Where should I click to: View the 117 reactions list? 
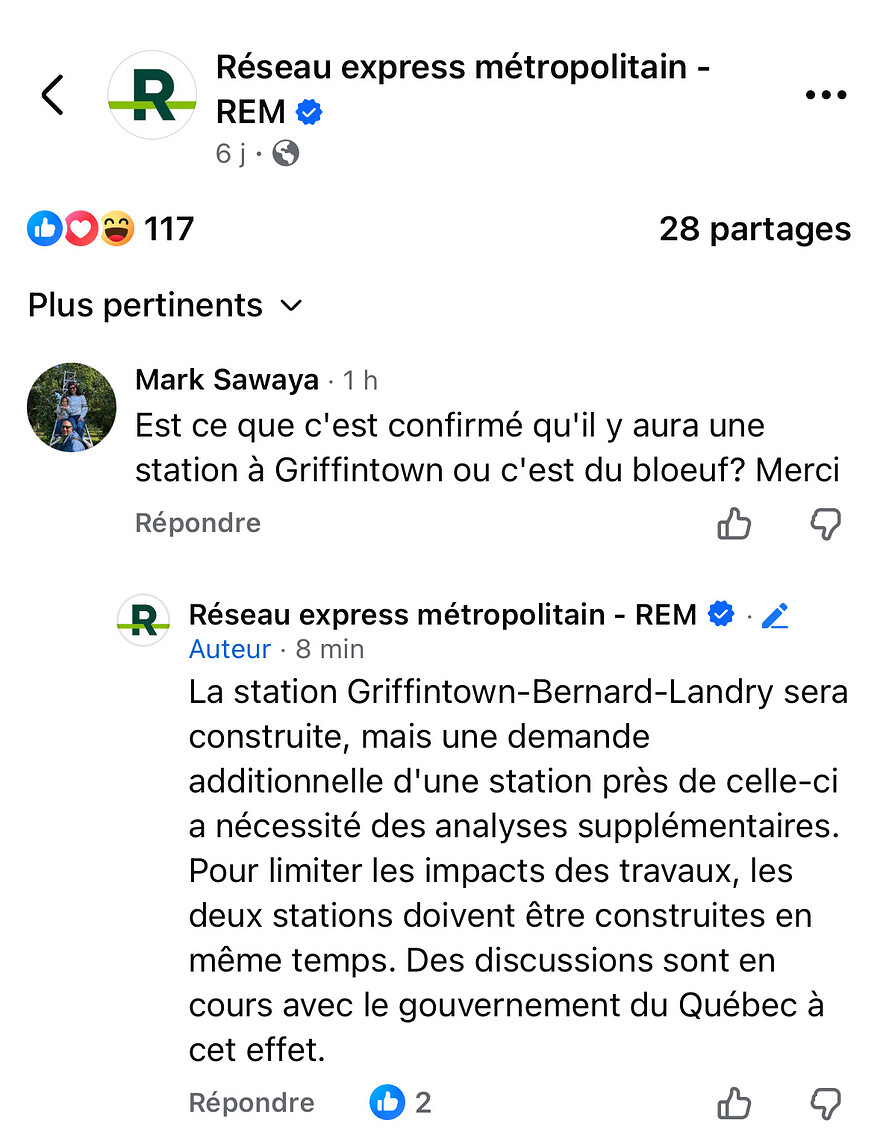coord(110,229)
